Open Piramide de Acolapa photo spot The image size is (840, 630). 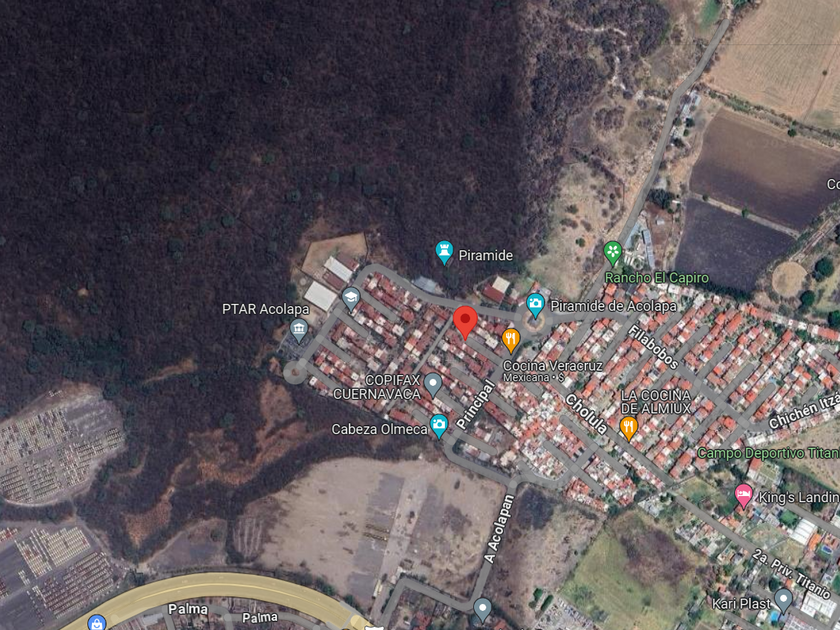coord(535,305)
